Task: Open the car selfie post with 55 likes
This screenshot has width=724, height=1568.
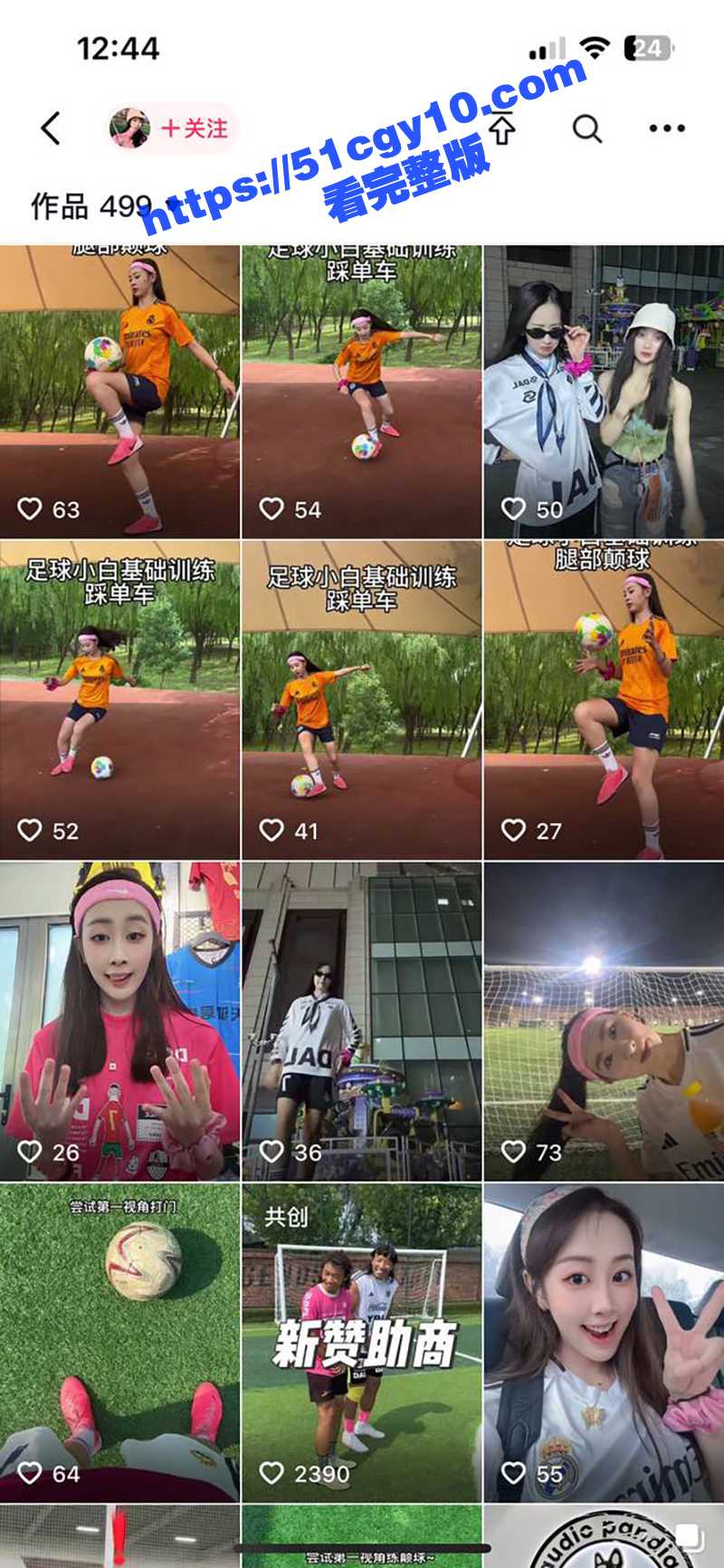Action: click(604, 1343)
